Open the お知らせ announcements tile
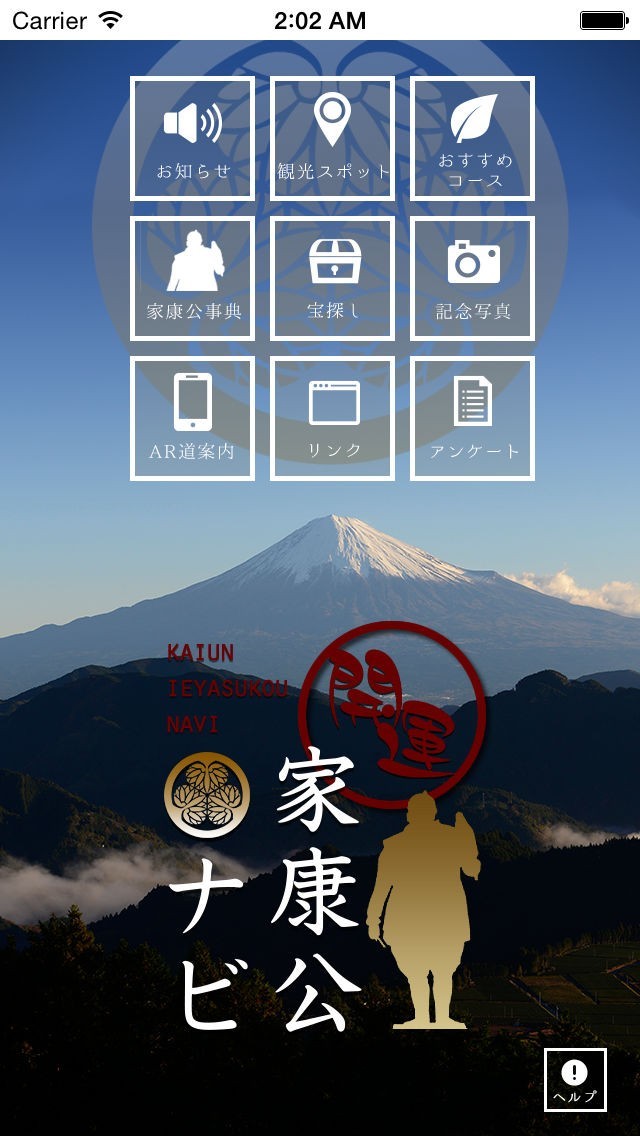Viewport: 640px width, 1136px height. [x=192, y=138]
